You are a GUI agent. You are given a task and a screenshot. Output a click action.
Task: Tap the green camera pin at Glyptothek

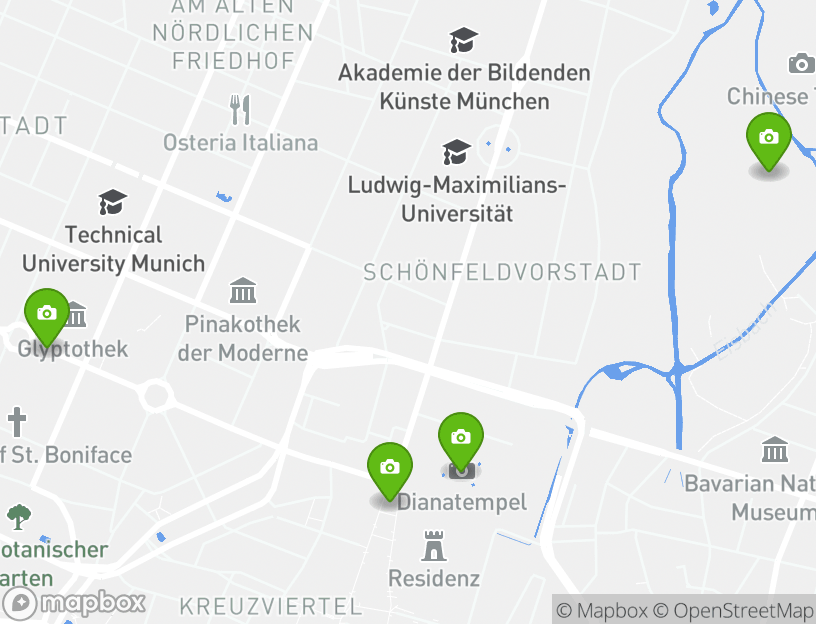pyautogui.click(x=46, y=314)
